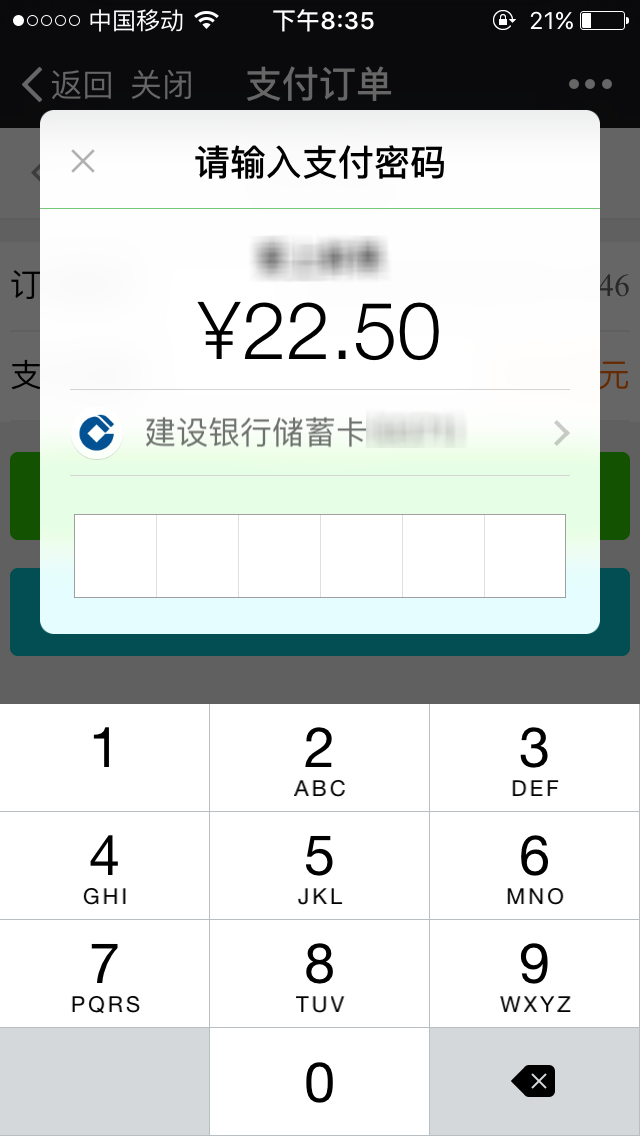Screen dimensions: 640x1136
Task: Enter digit 8 on the keypad
Action: [x=319, y=974]
